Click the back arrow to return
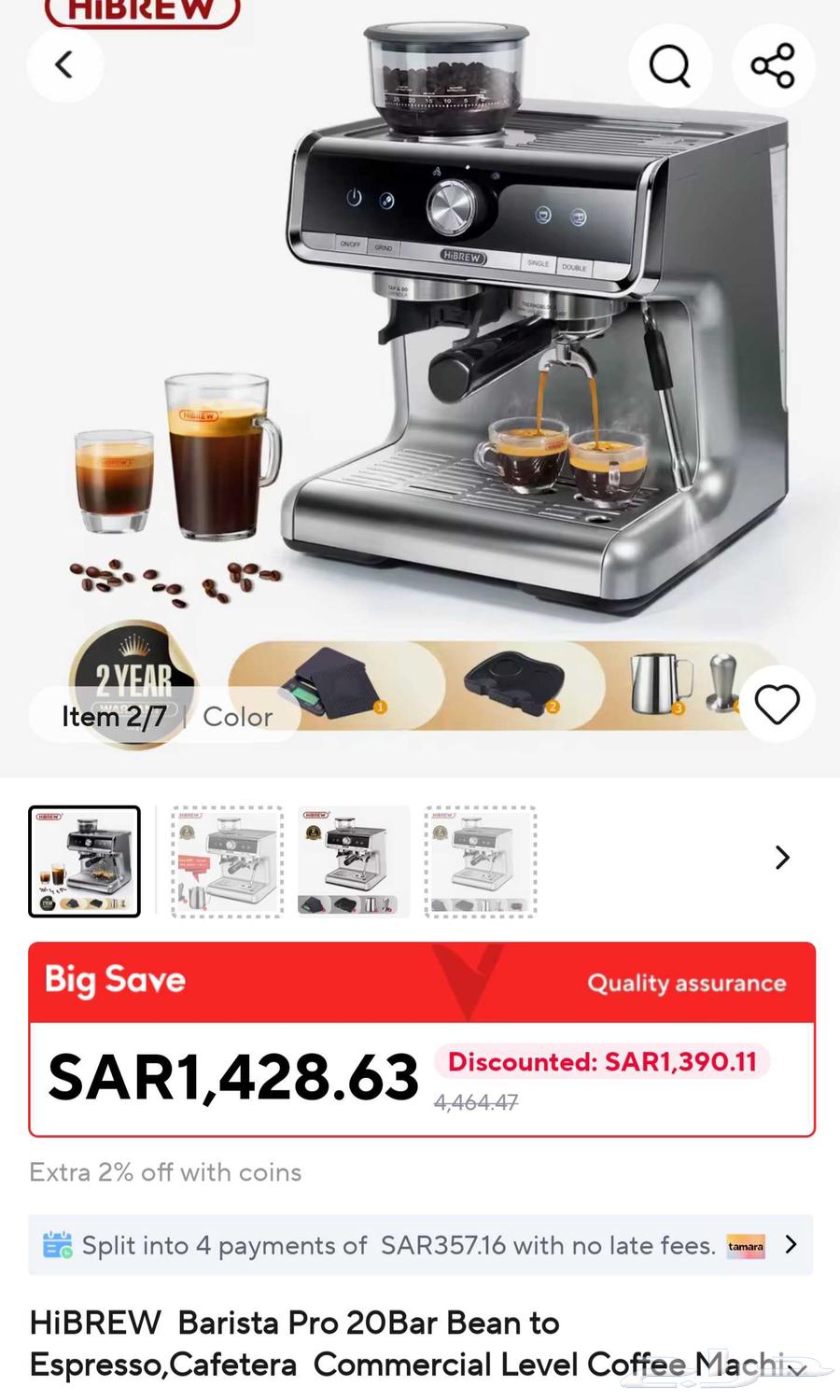This screenshot has width=840, height=1400. coord(65,65)
